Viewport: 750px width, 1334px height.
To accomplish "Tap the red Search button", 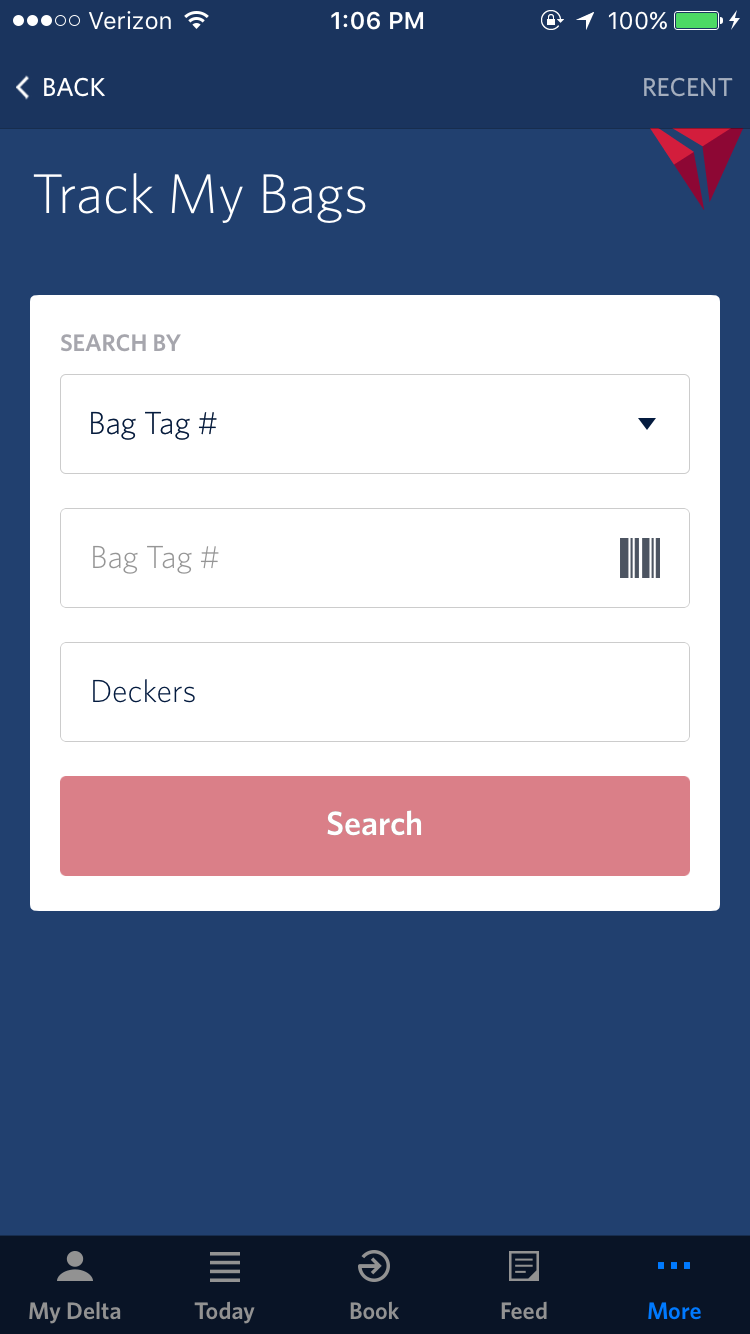I will point(375,826).
